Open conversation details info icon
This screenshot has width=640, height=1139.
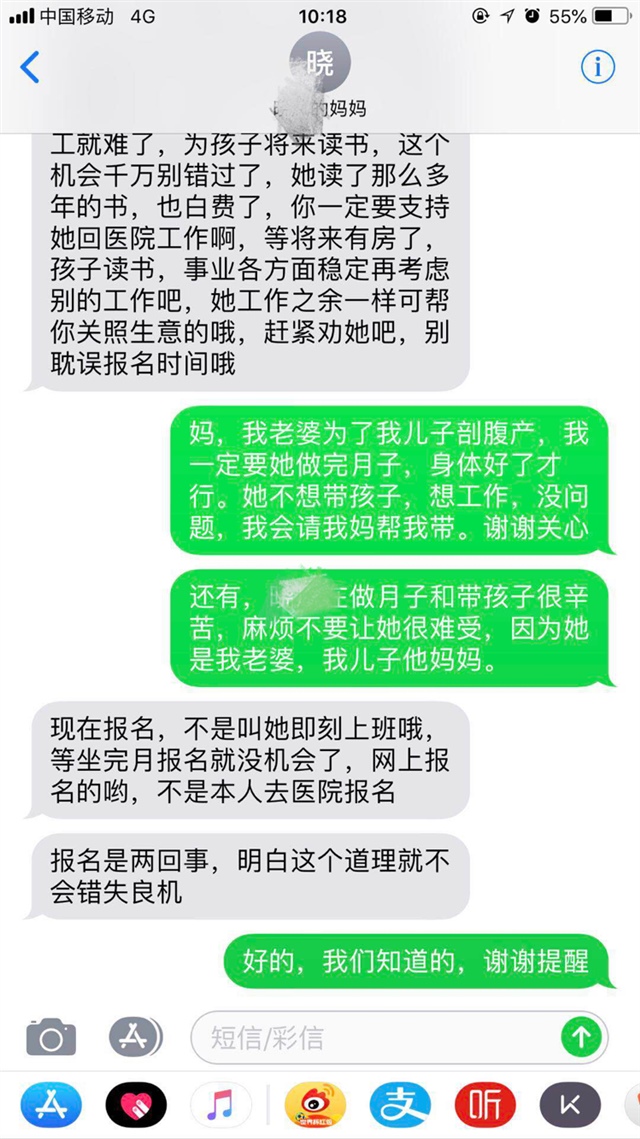click(x=598, y=67)
